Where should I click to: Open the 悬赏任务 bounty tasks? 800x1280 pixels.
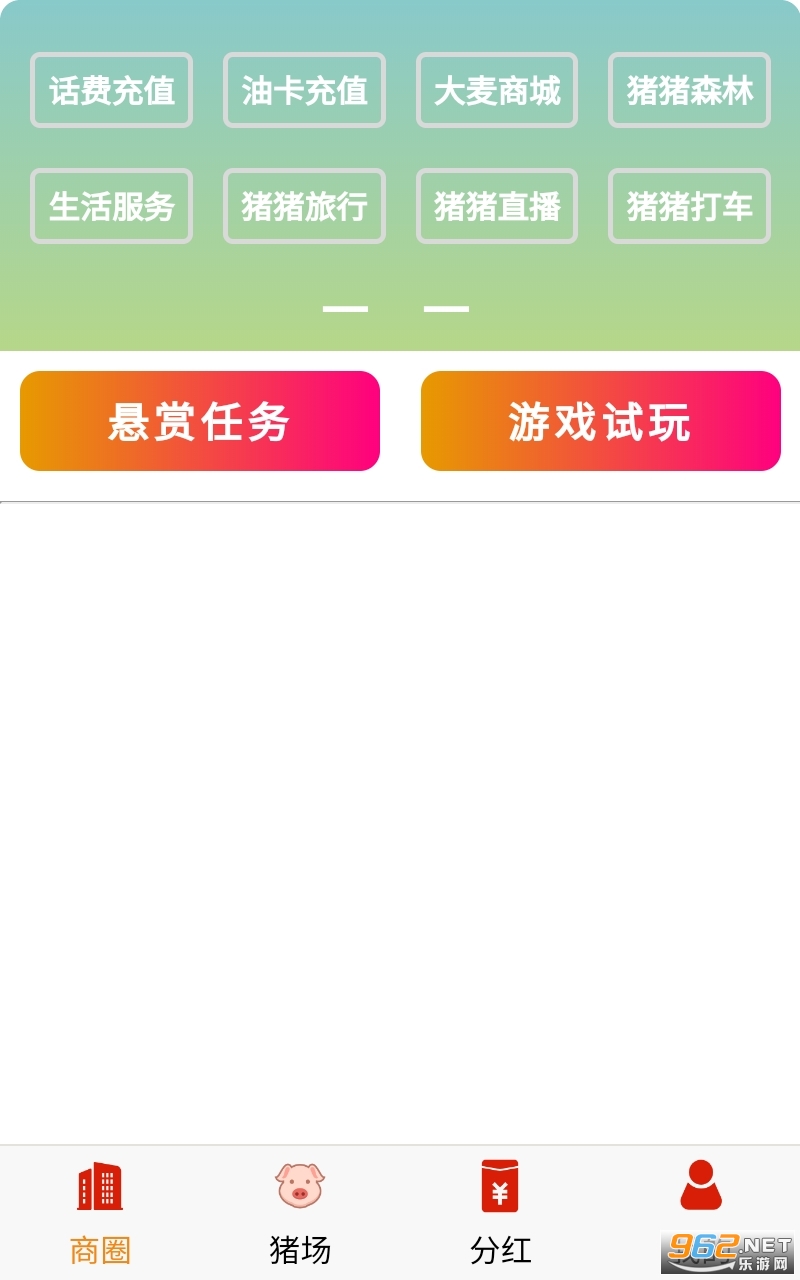tap(200, 421)
